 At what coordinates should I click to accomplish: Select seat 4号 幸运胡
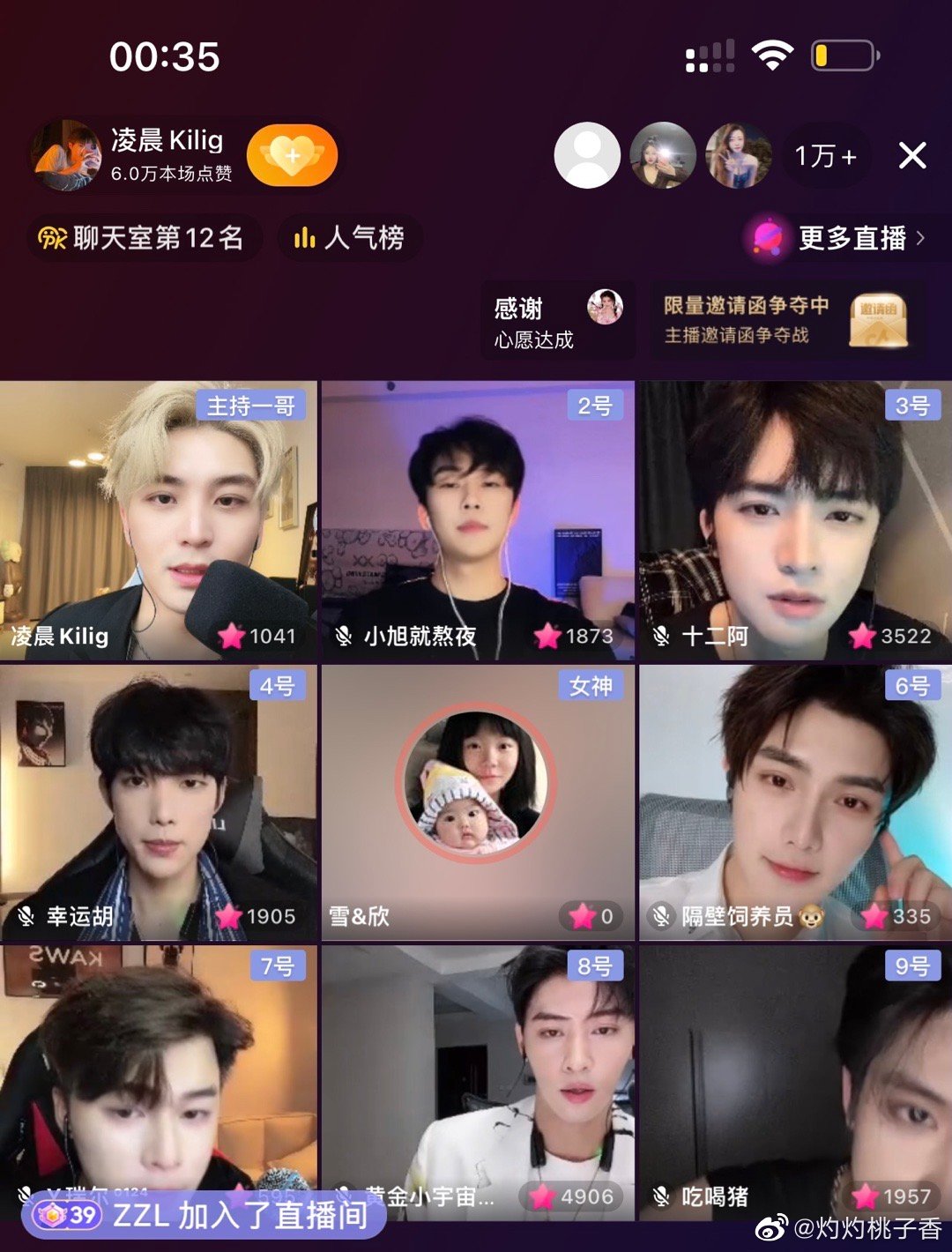coord(159,802)
